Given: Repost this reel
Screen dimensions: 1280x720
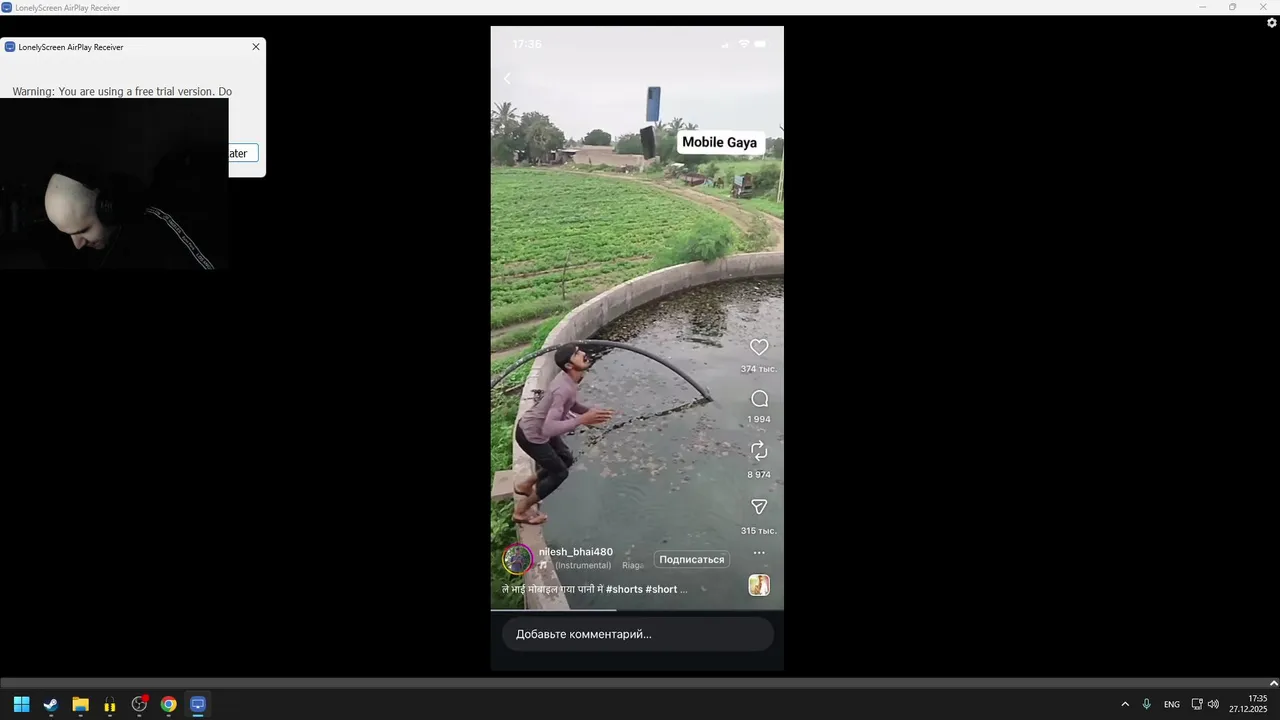Looking at the screenshot, I should click(x=759, y=451).
